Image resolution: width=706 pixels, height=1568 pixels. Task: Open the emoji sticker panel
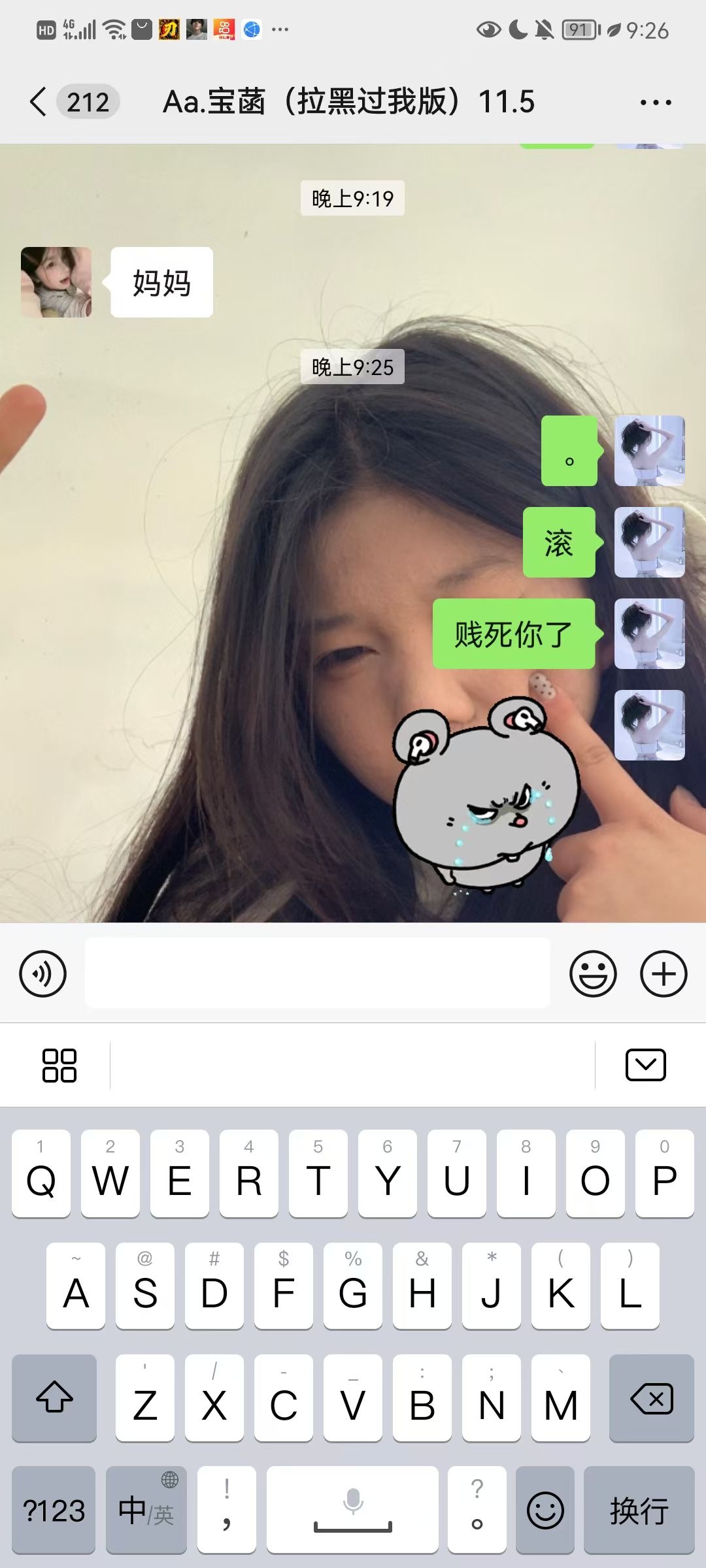tap(593, 973)
